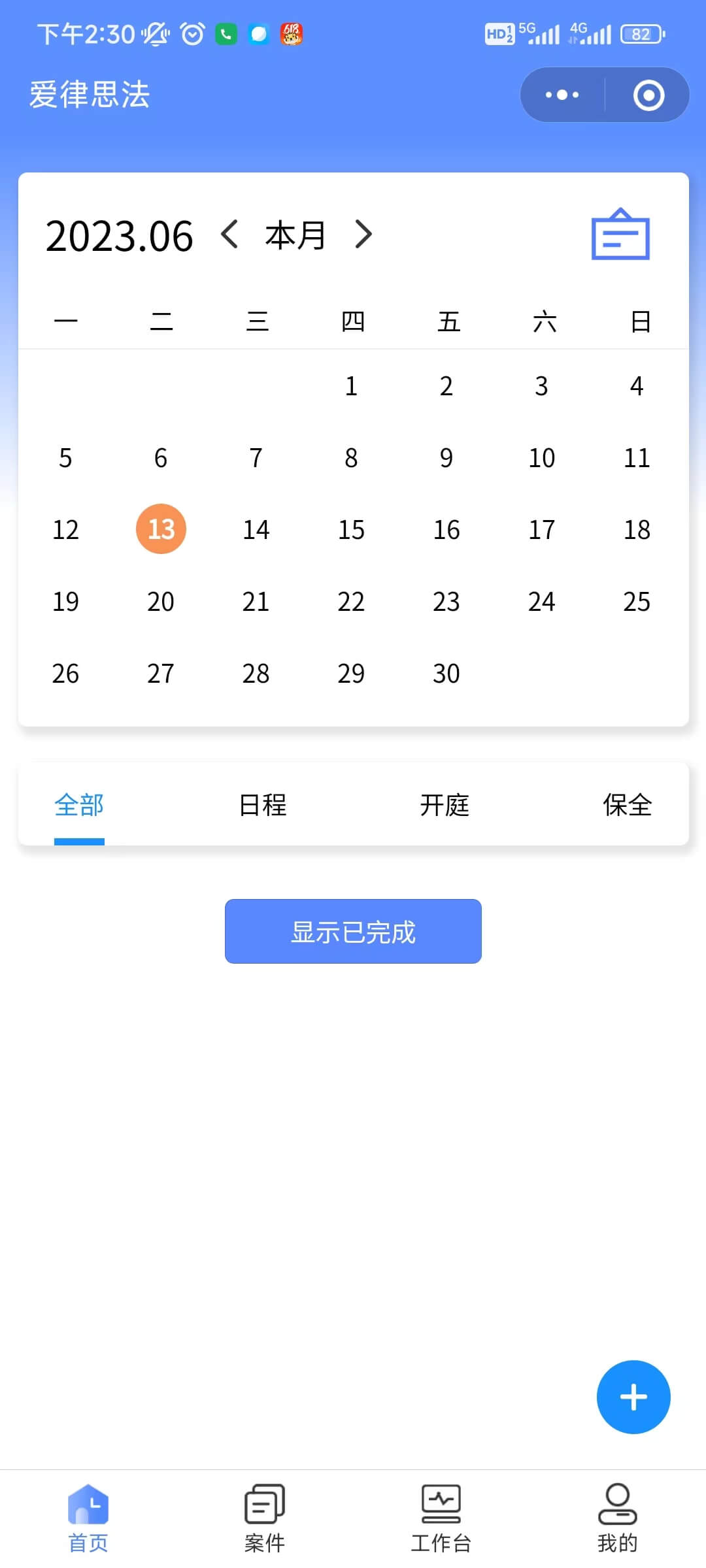Switch to the 全部 filter tab
The width and height of the screenshot is (706, 1568).
coord(79,805)
